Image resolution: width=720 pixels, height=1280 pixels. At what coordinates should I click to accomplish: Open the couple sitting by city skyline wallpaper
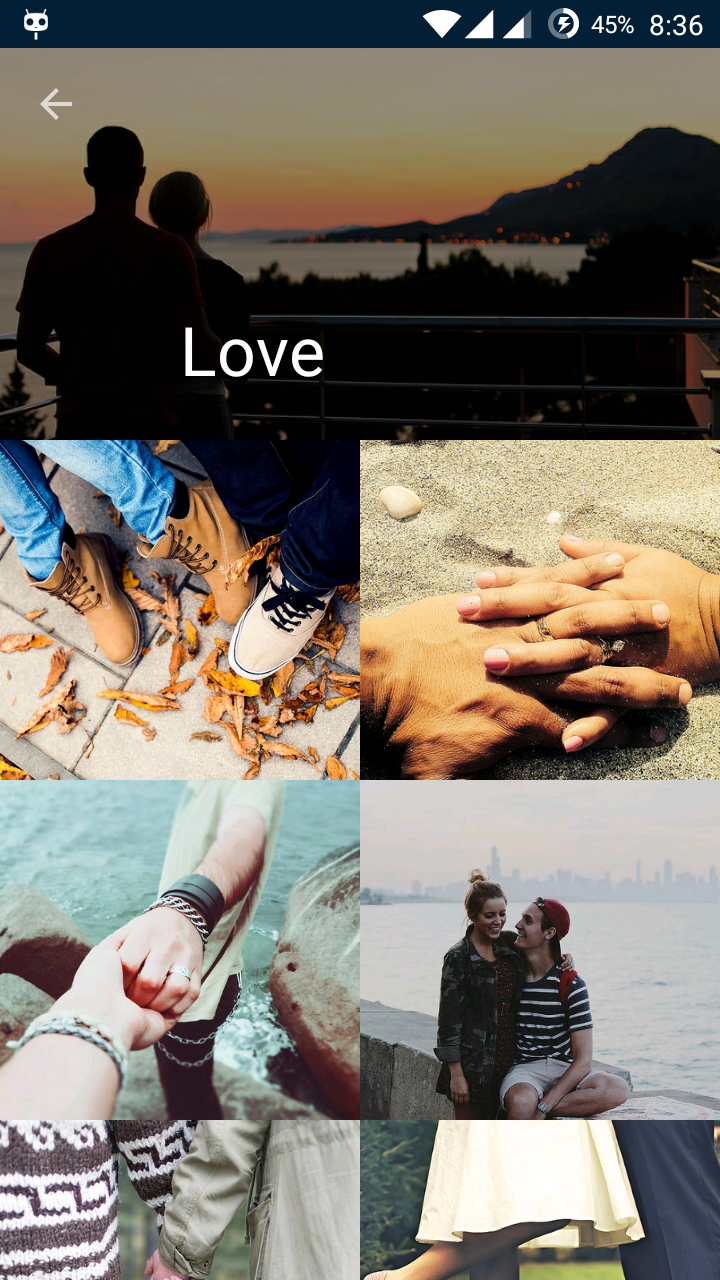pyautogui.click(x=540, y=948)
